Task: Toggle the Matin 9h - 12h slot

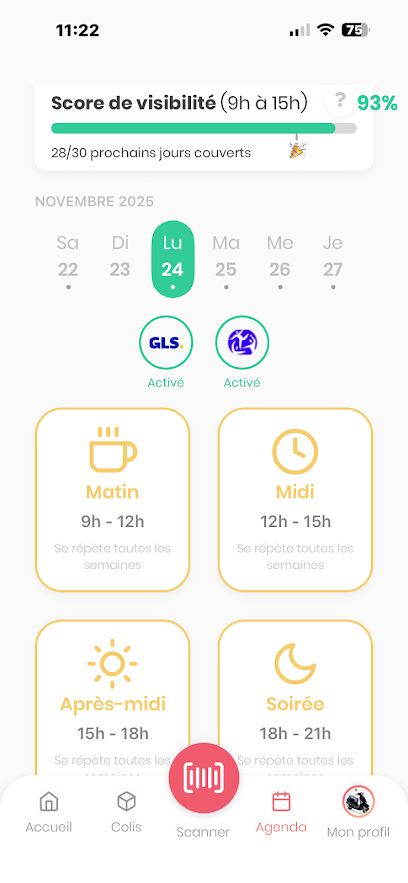Action: pos(113,500)
